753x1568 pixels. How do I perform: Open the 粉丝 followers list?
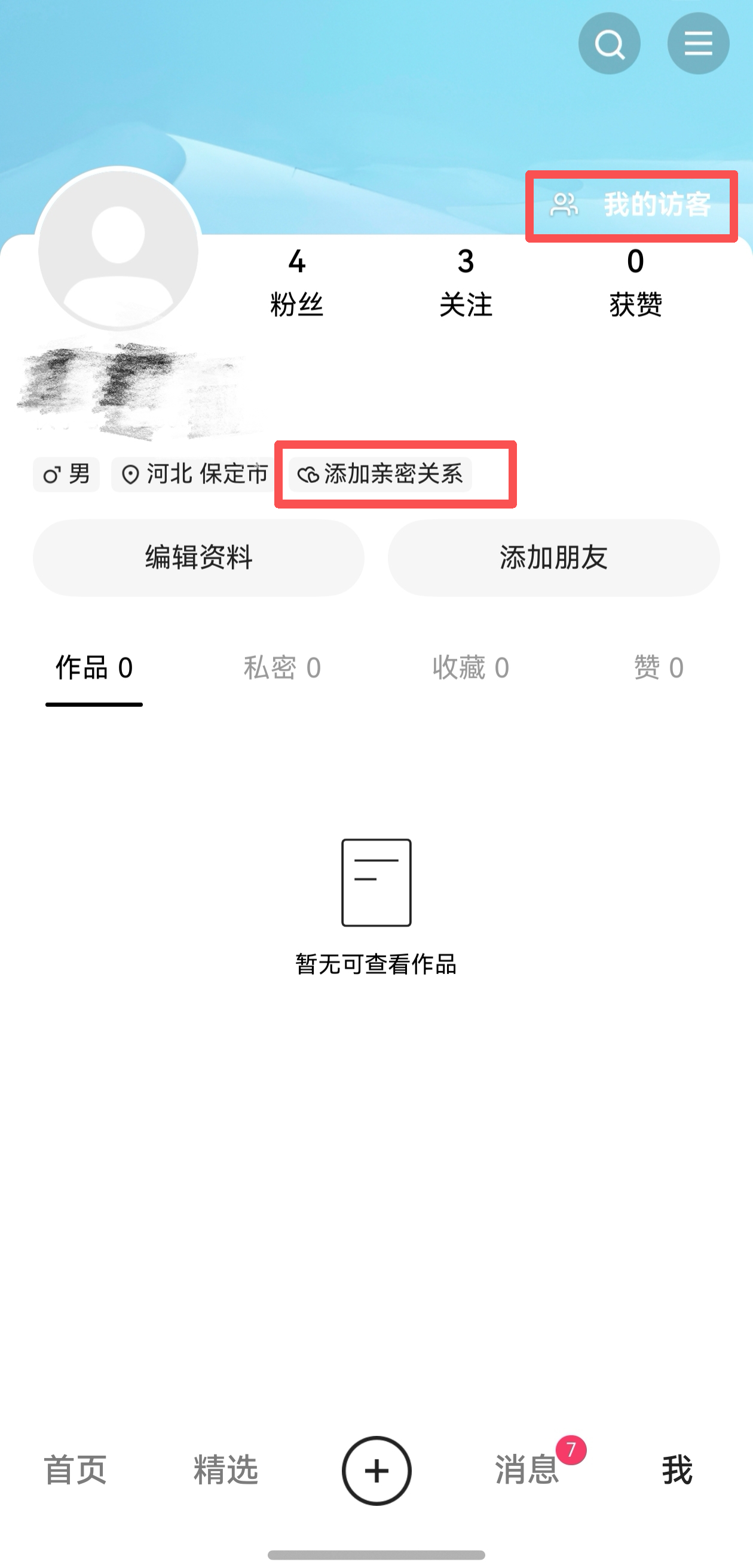pyautogui.click(x=296, y=283)
